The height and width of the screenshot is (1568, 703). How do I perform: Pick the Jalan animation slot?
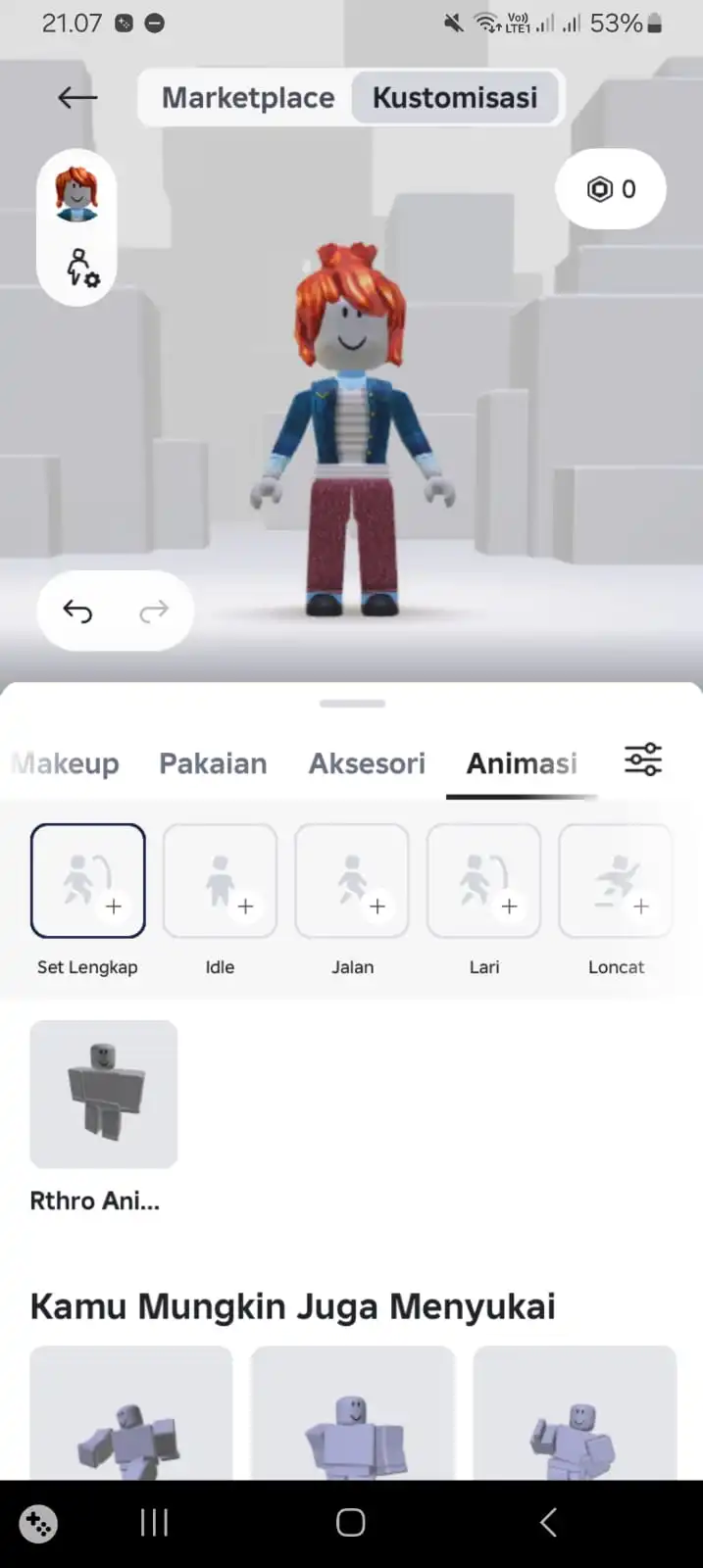352,881
